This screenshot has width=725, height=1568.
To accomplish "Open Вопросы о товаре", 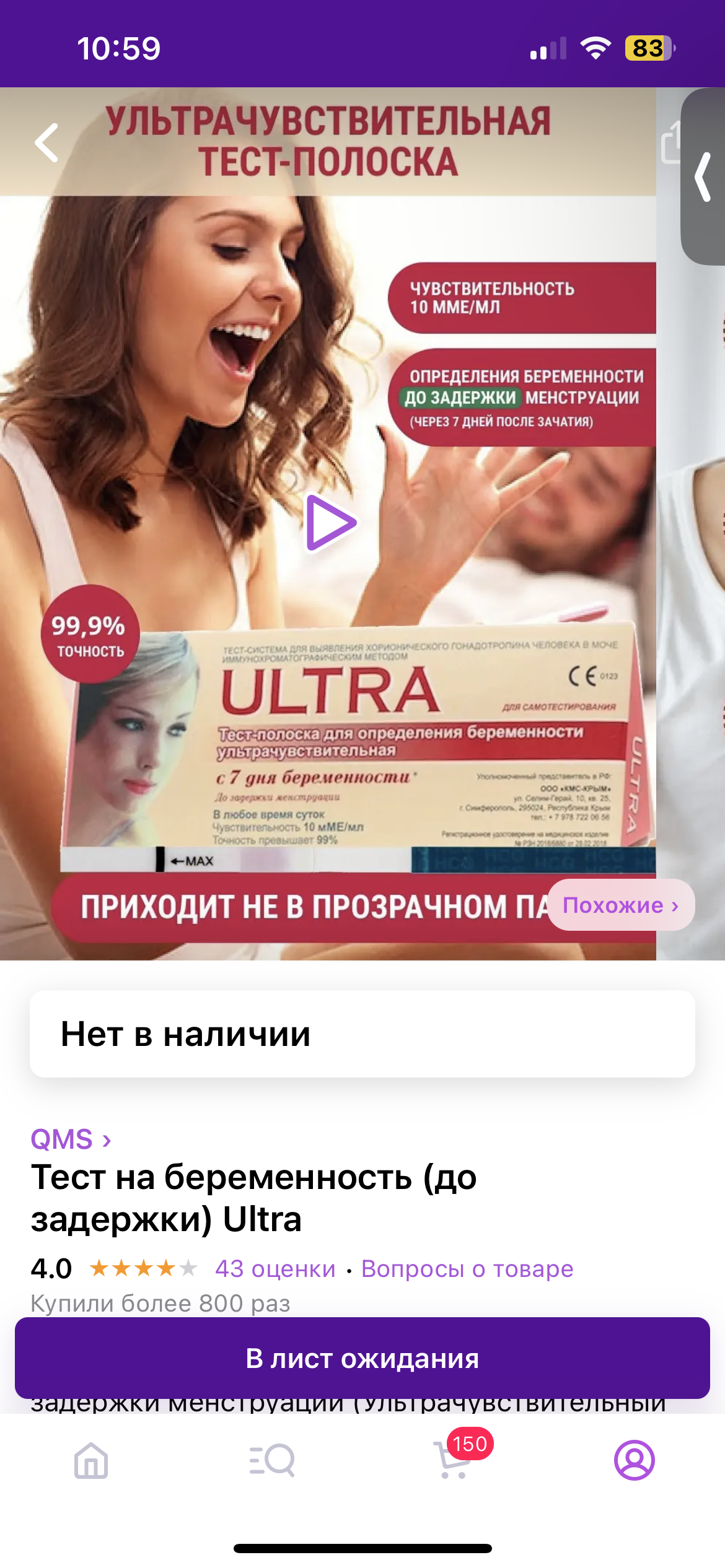I will pos(467,1268).
